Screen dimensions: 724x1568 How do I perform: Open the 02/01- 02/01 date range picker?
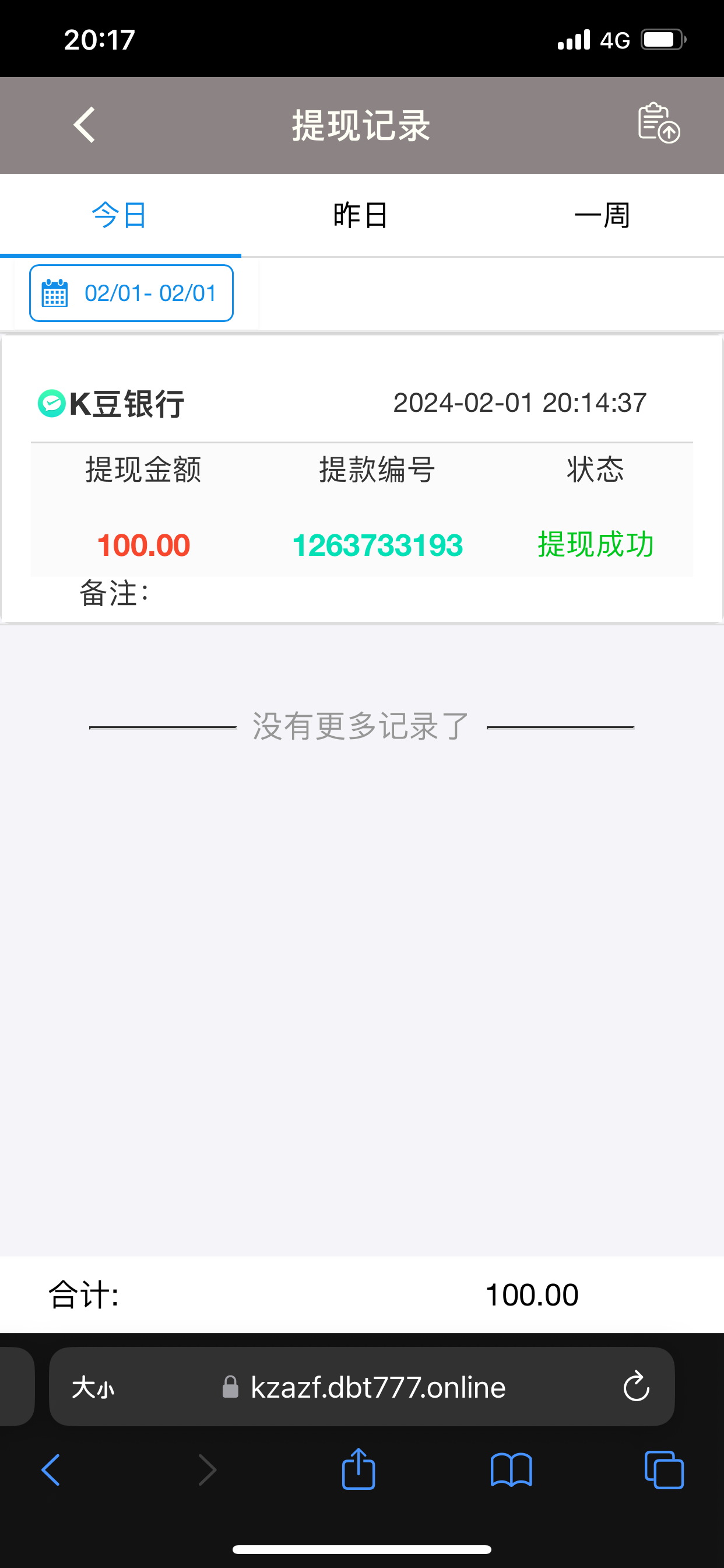tap(131, 293)
